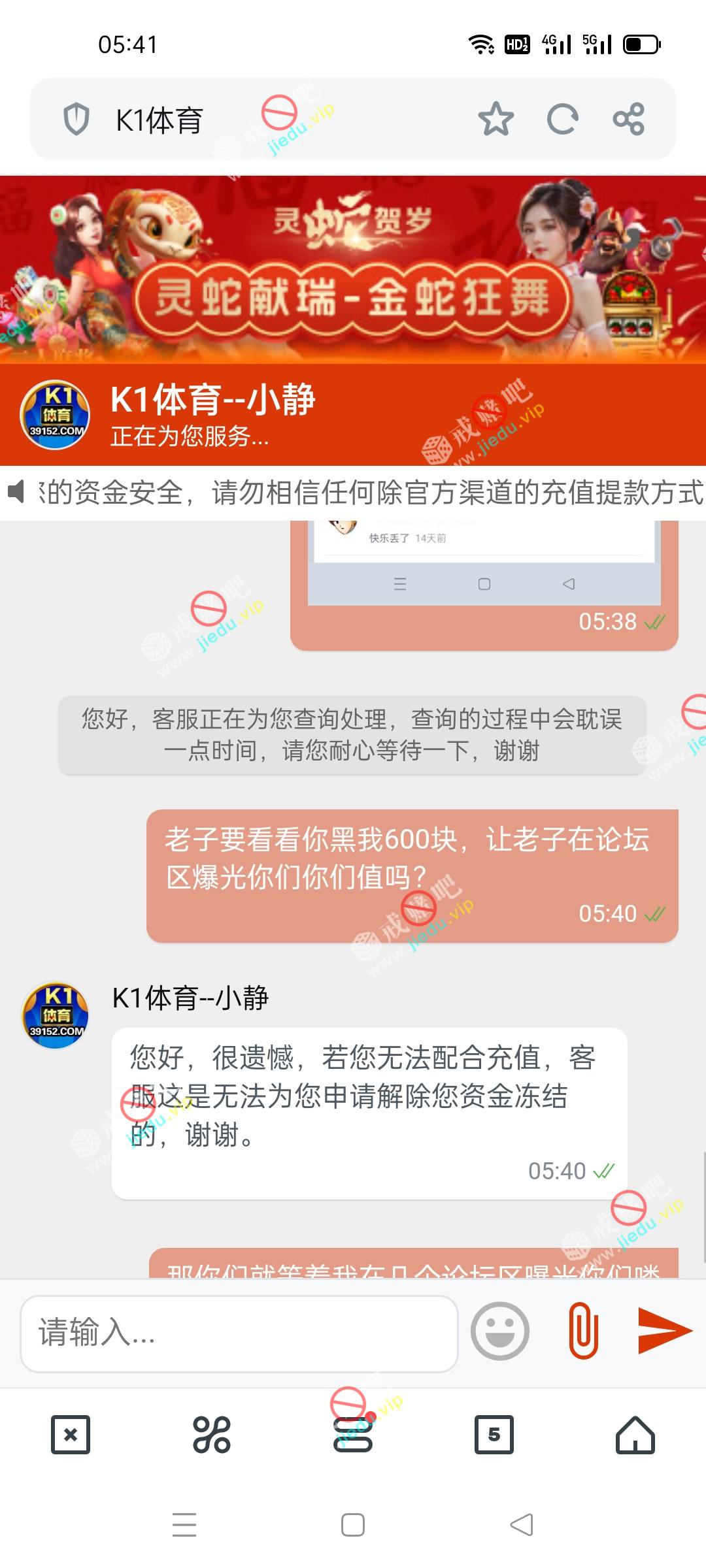
Task: Close the current browser tab
Action: 71,1435
